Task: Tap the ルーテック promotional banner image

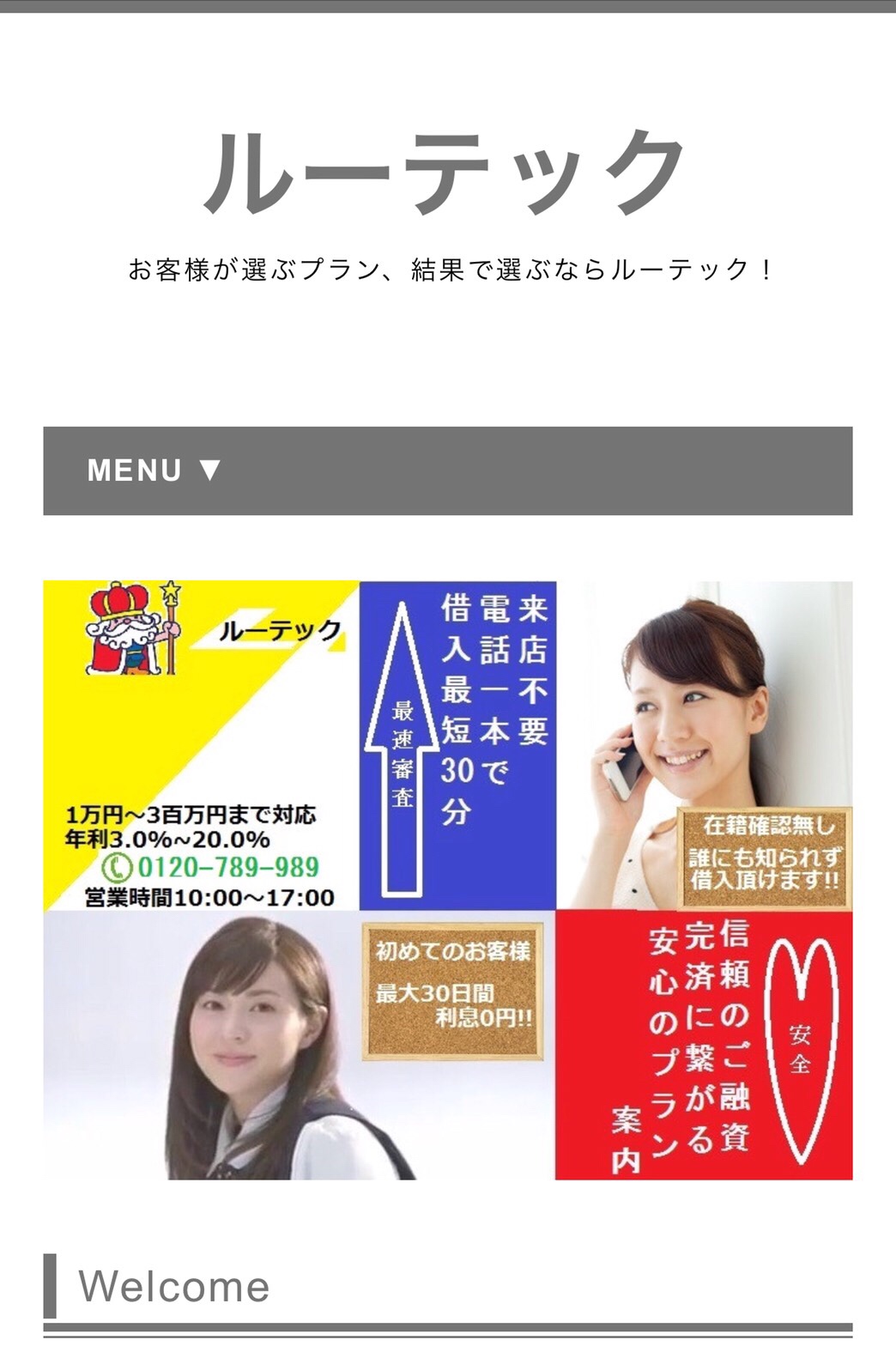Action: tap(447, 880)
